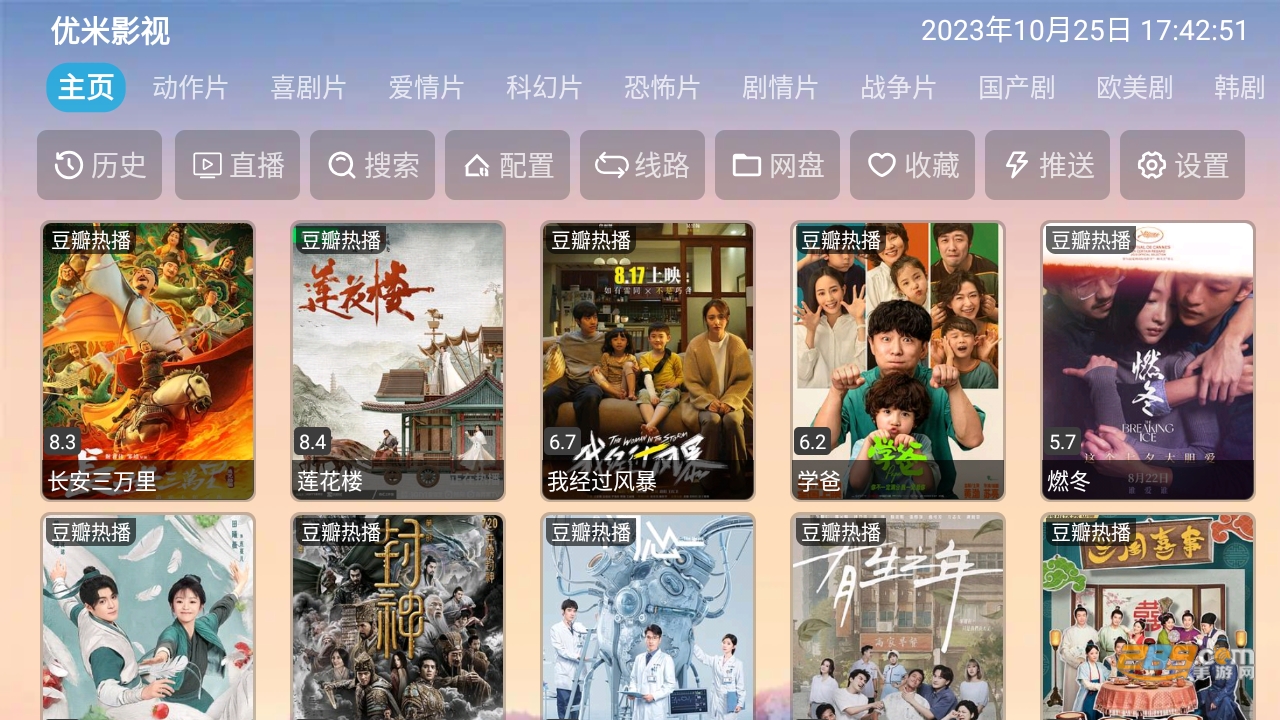The width and height of the screenshot is (1280, 720).
Task: Open the 推送 push feature
Action: pos(1047,165)
